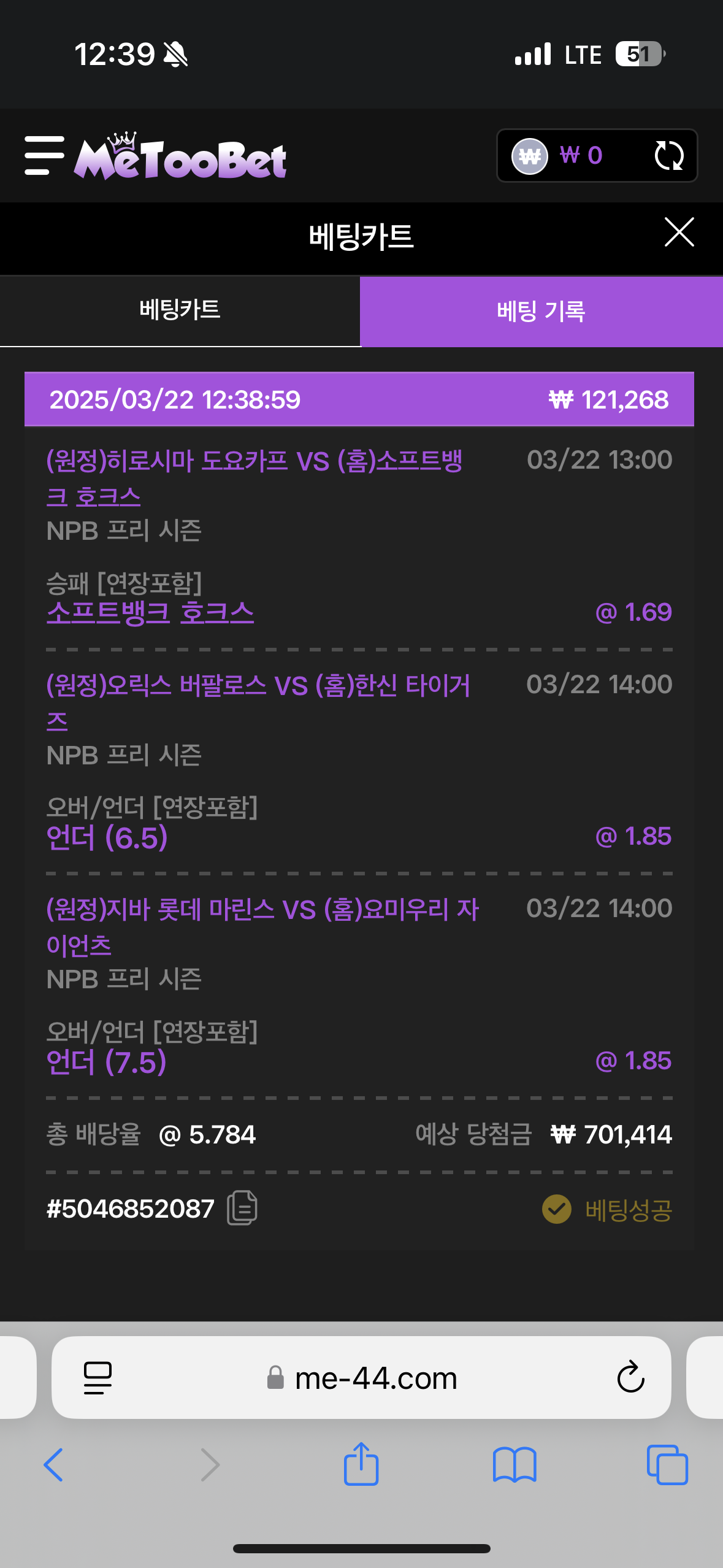Open the 히로시마 도요카프 VS 소프트뱅크 호크스 match
This screenshot has width=723, height=1568.
254,478
